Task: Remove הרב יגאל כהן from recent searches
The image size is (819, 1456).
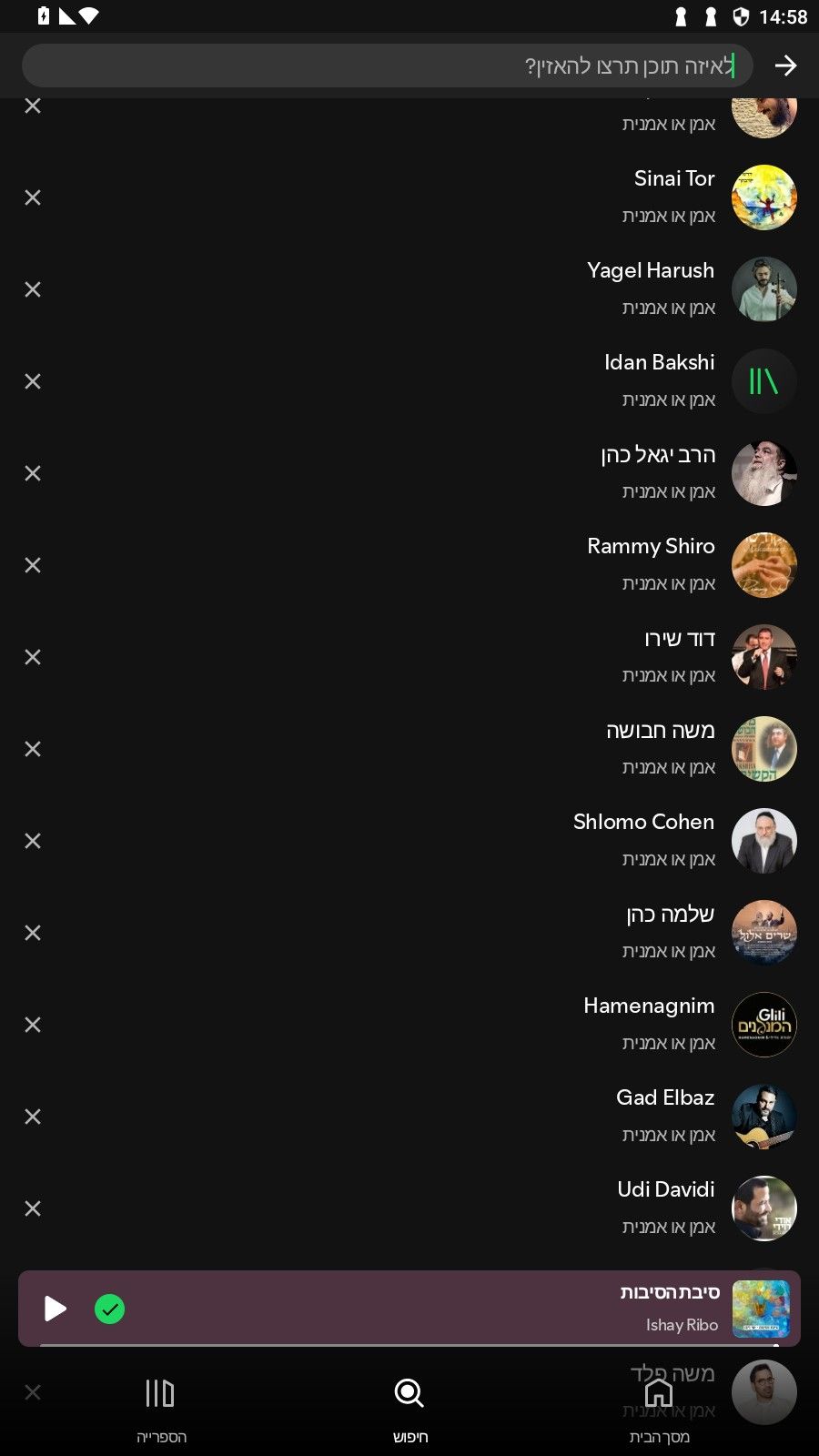Action: 33,473
